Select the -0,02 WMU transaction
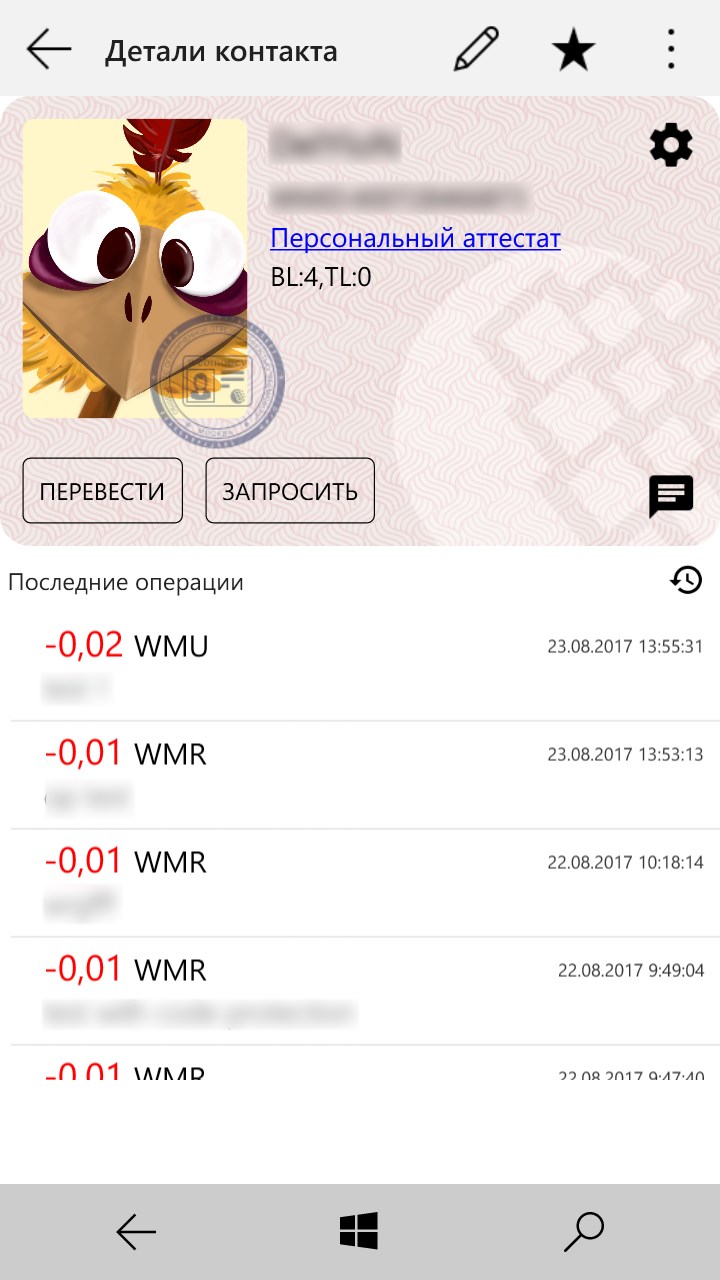Viewport: 720px width, 1280px height. [360, 660]
